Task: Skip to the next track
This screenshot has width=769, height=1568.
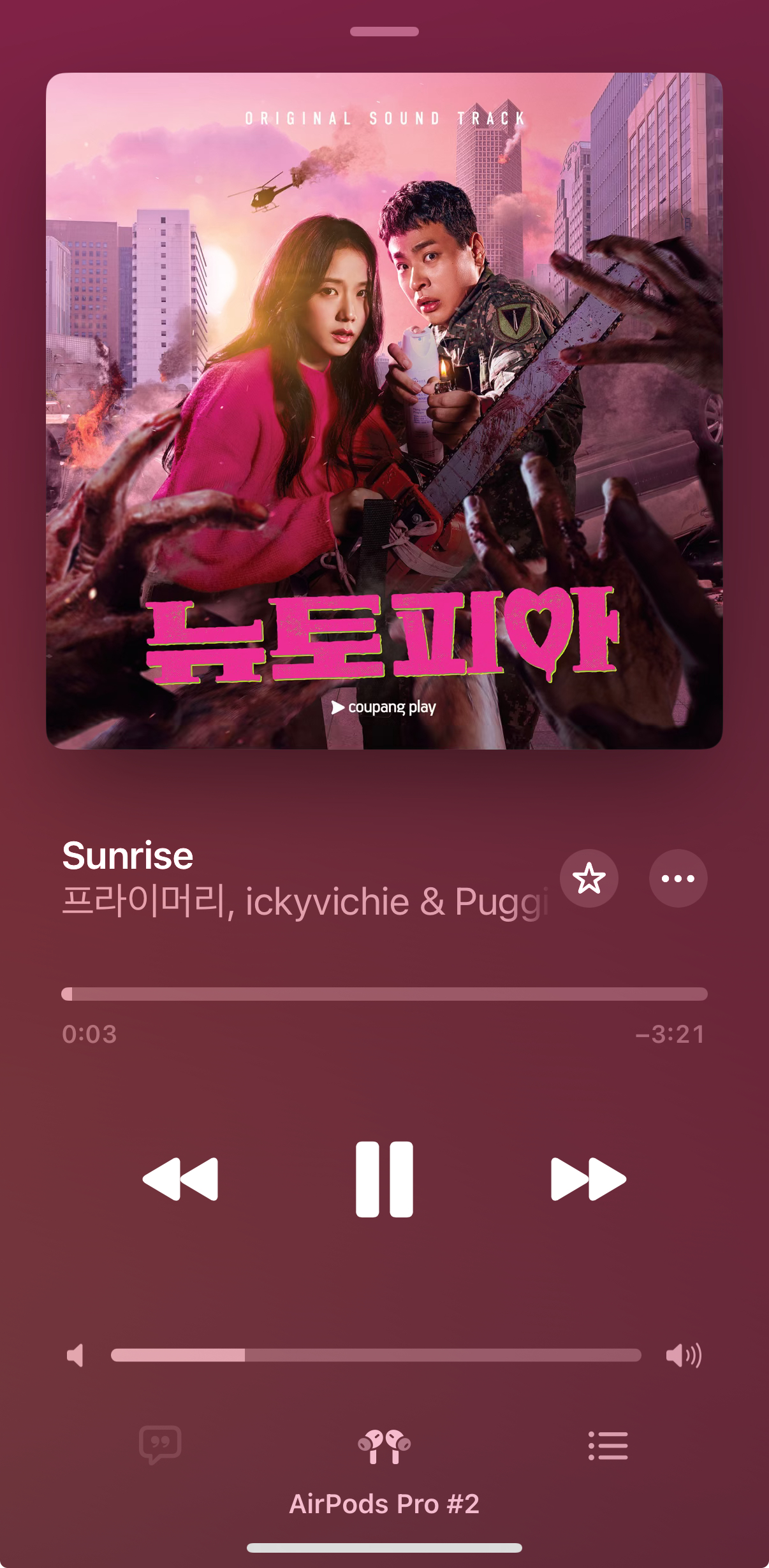Action: [x=589, y=1179]
